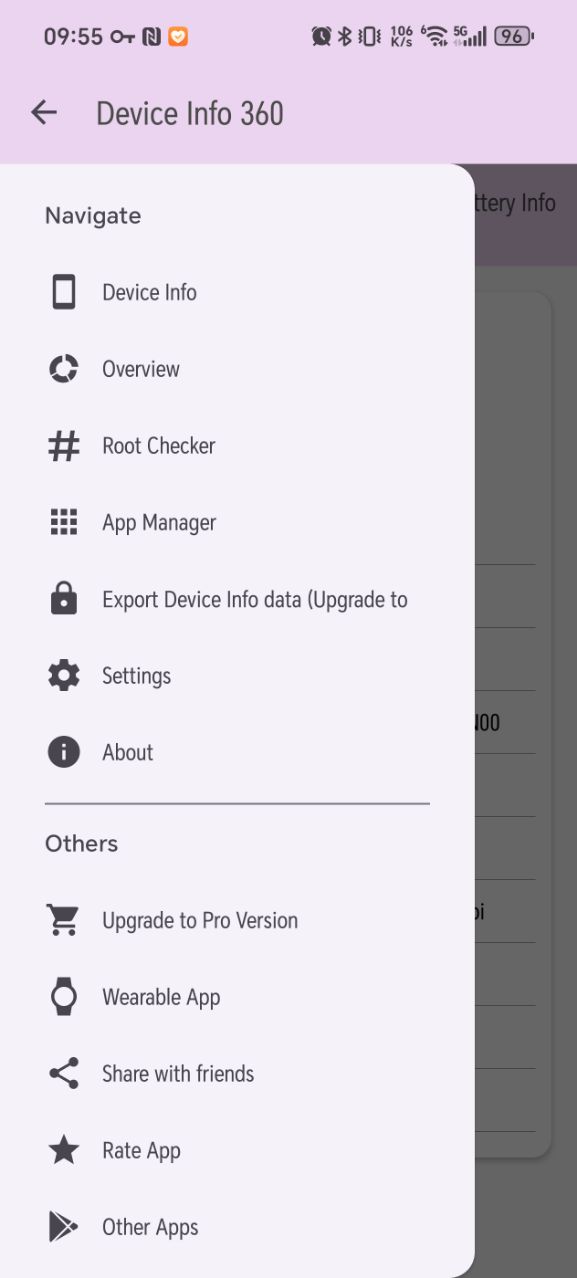View the About page

tap(237, 753)
